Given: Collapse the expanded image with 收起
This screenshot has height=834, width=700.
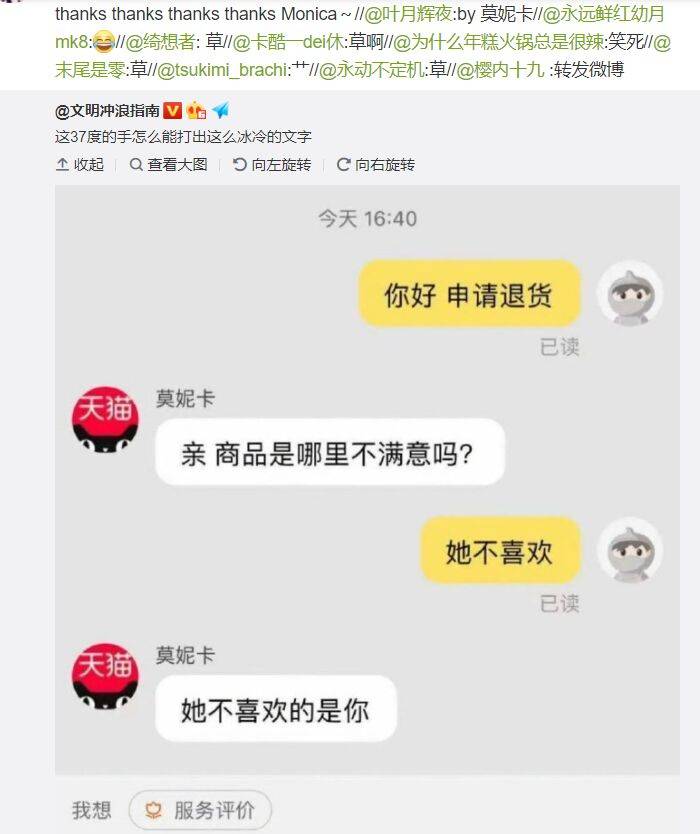Looking at the screenshot, I should click(x=80, y=165).
